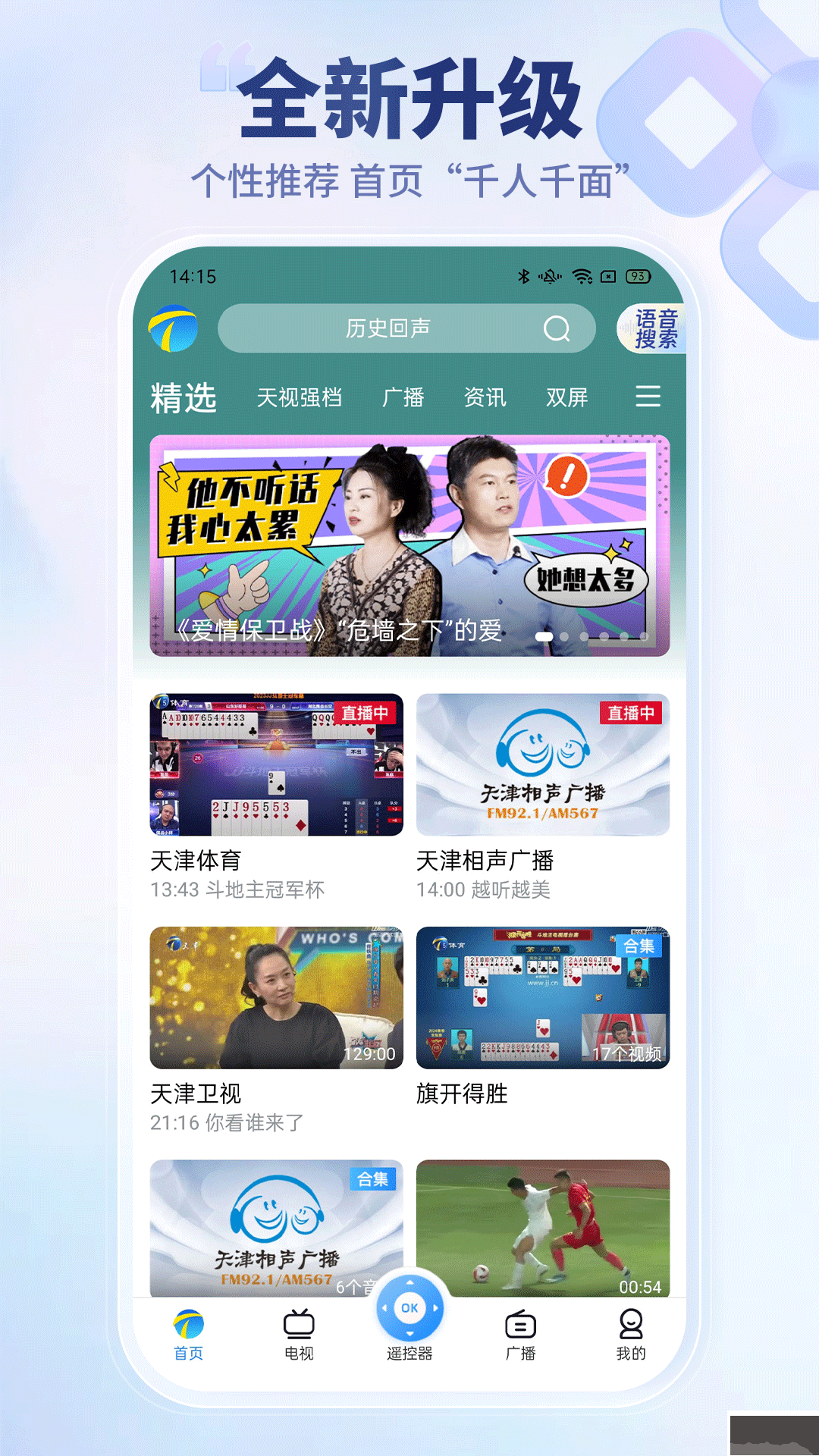
Task: Start voice search with 语音搜索 icon
Action: click(x=655, y=329)
